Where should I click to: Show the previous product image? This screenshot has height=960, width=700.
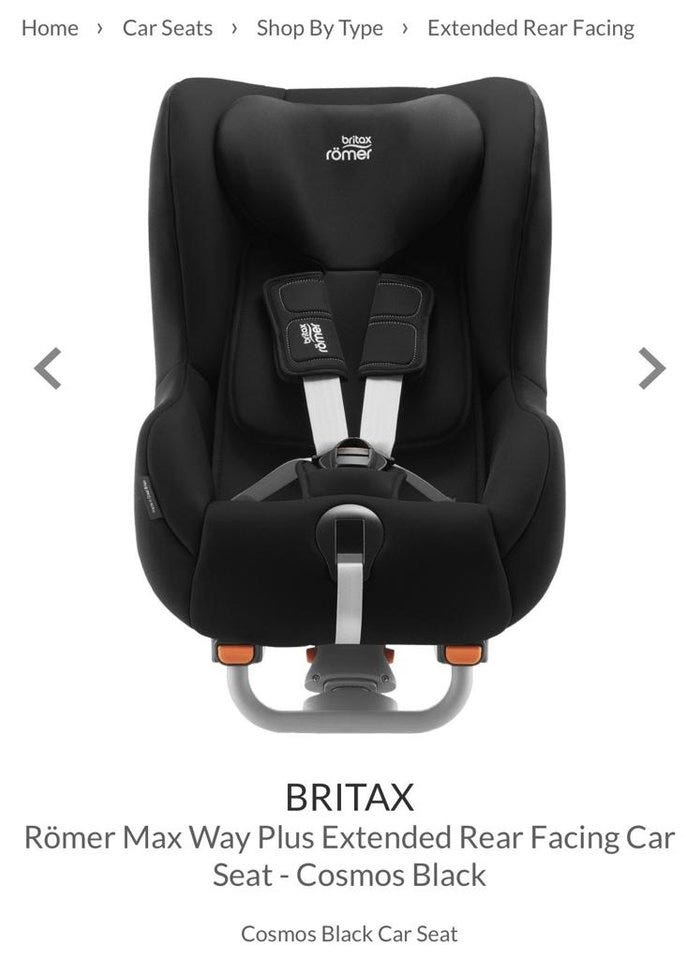coord(47,368)
